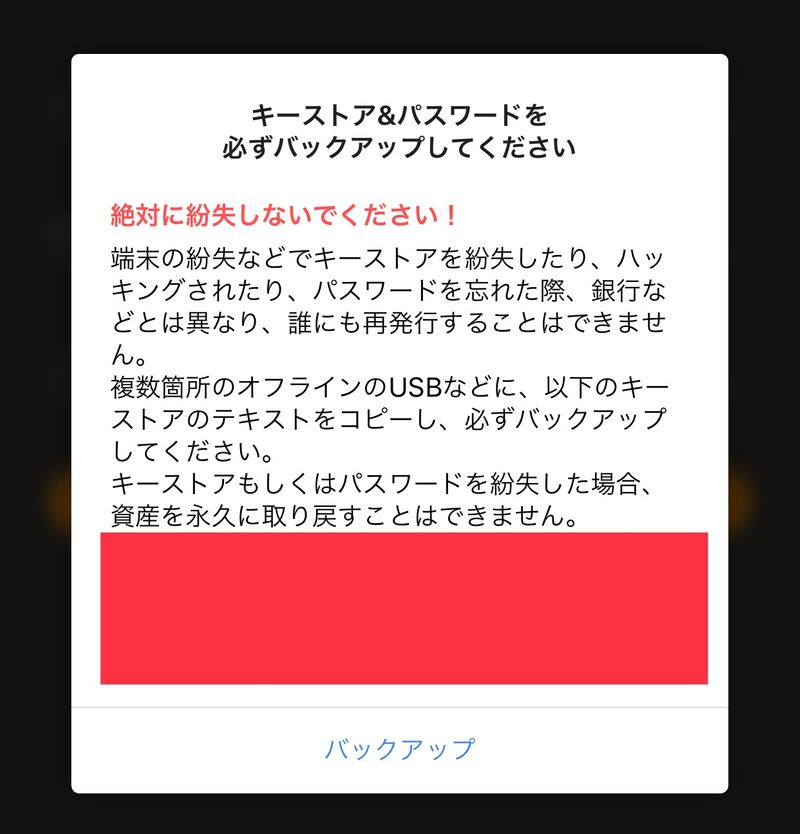The height and width of the screenshot is (834, 800).
Task: Tap the バックアップ button in the dialog
Action: pyautogui.click(x=399, y=749)
